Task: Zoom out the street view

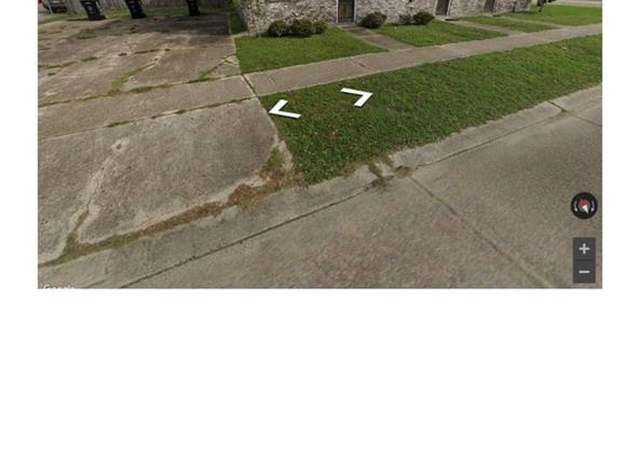Action: click(x=584, y=273)
